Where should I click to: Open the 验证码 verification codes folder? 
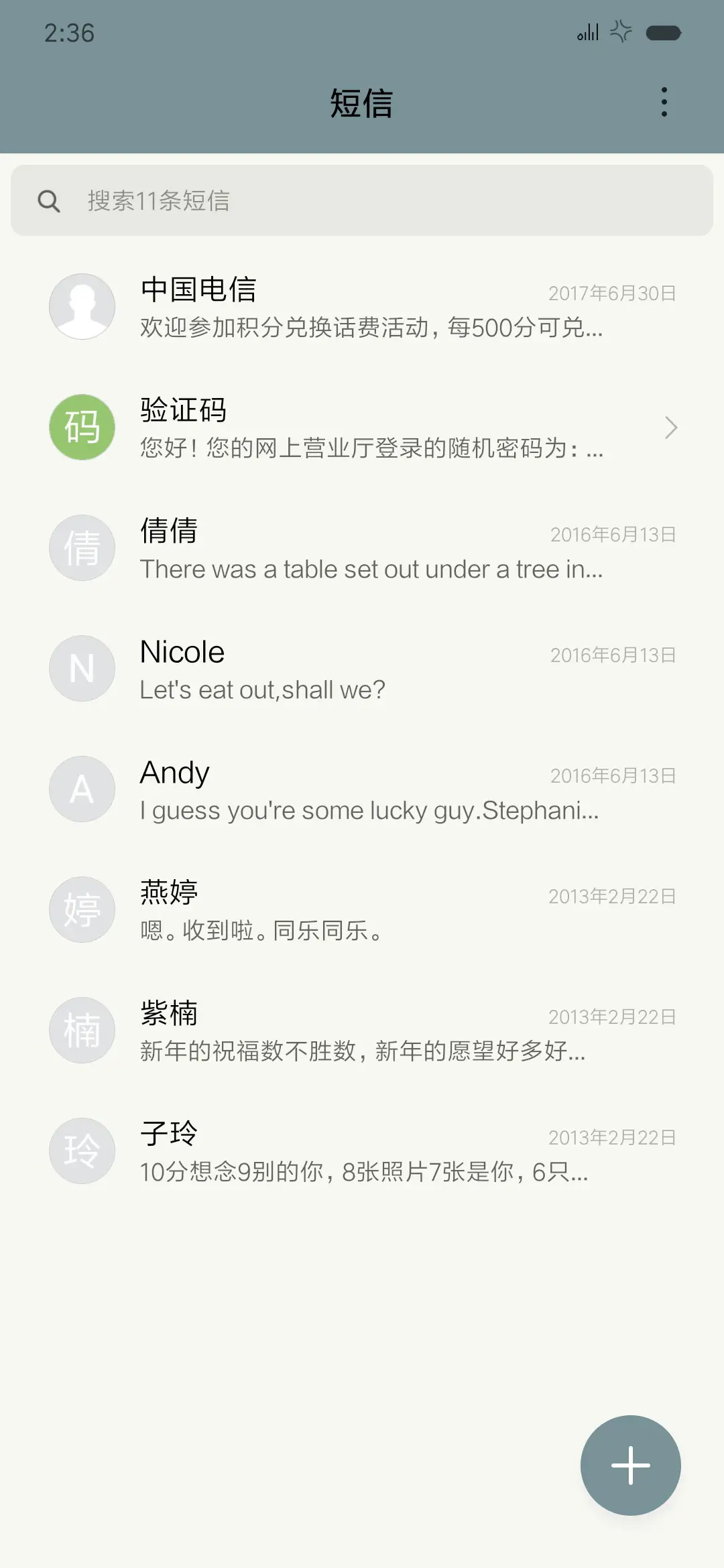[x=362, y=428]
